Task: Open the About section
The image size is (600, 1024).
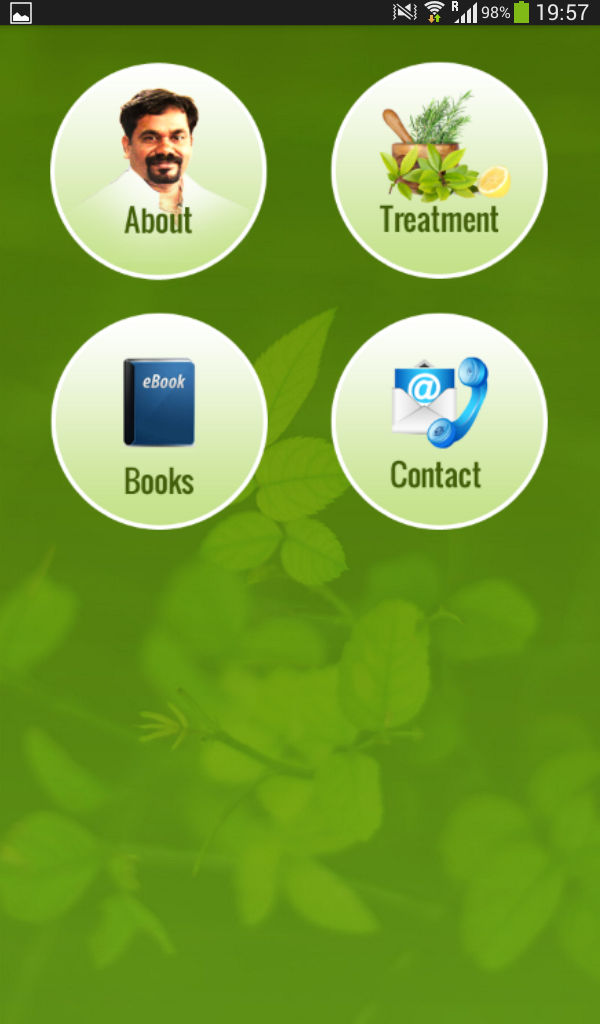Action: tap(158, 171)
